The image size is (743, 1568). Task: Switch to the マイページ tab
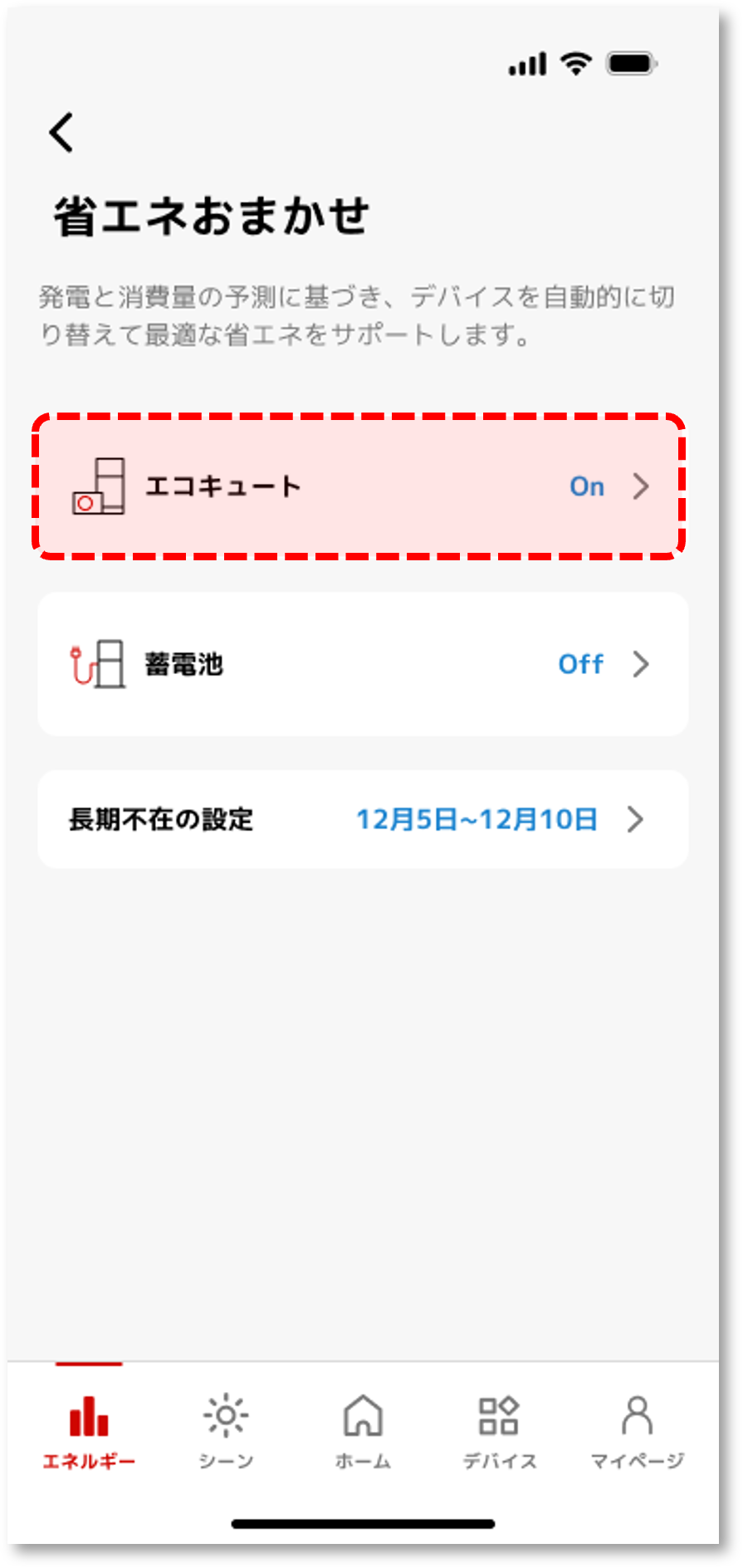(x=637, y=1432)
